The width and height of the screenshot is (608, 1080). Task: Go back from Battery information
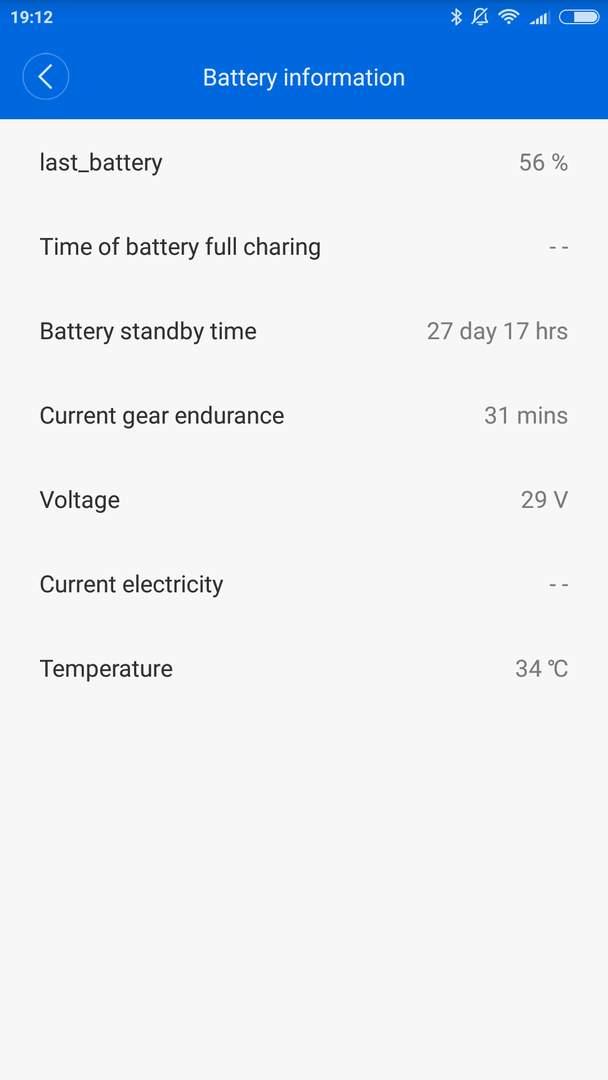[x=45, y=77]
